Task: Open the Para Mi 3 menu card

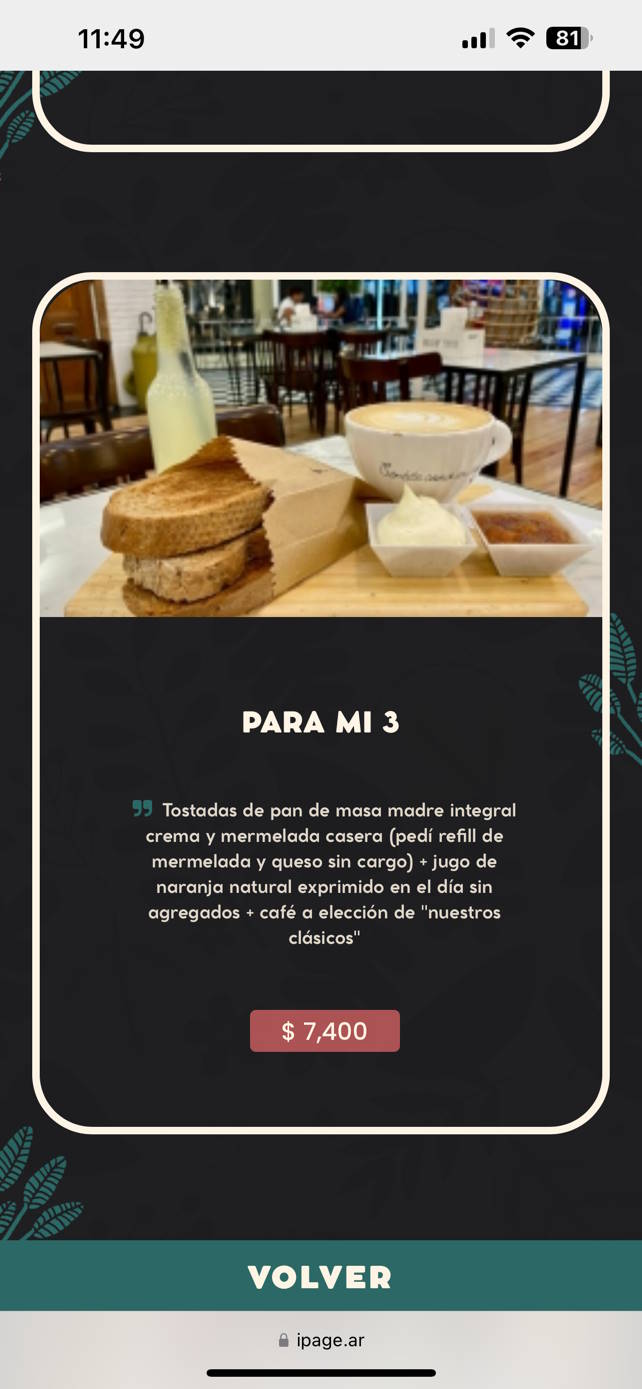Action: coord(320,722)
